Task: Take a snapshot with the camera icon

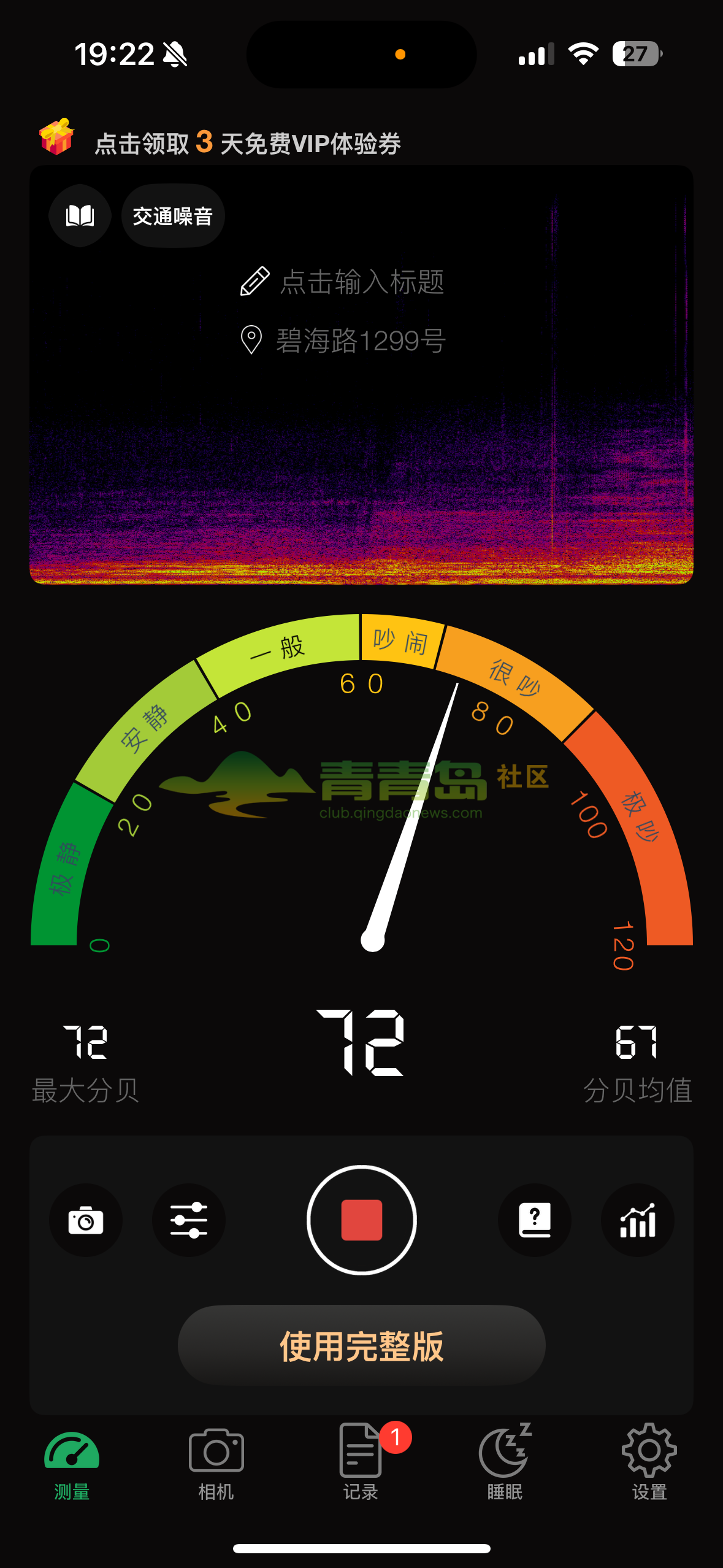Action: tap(86, 1220)
